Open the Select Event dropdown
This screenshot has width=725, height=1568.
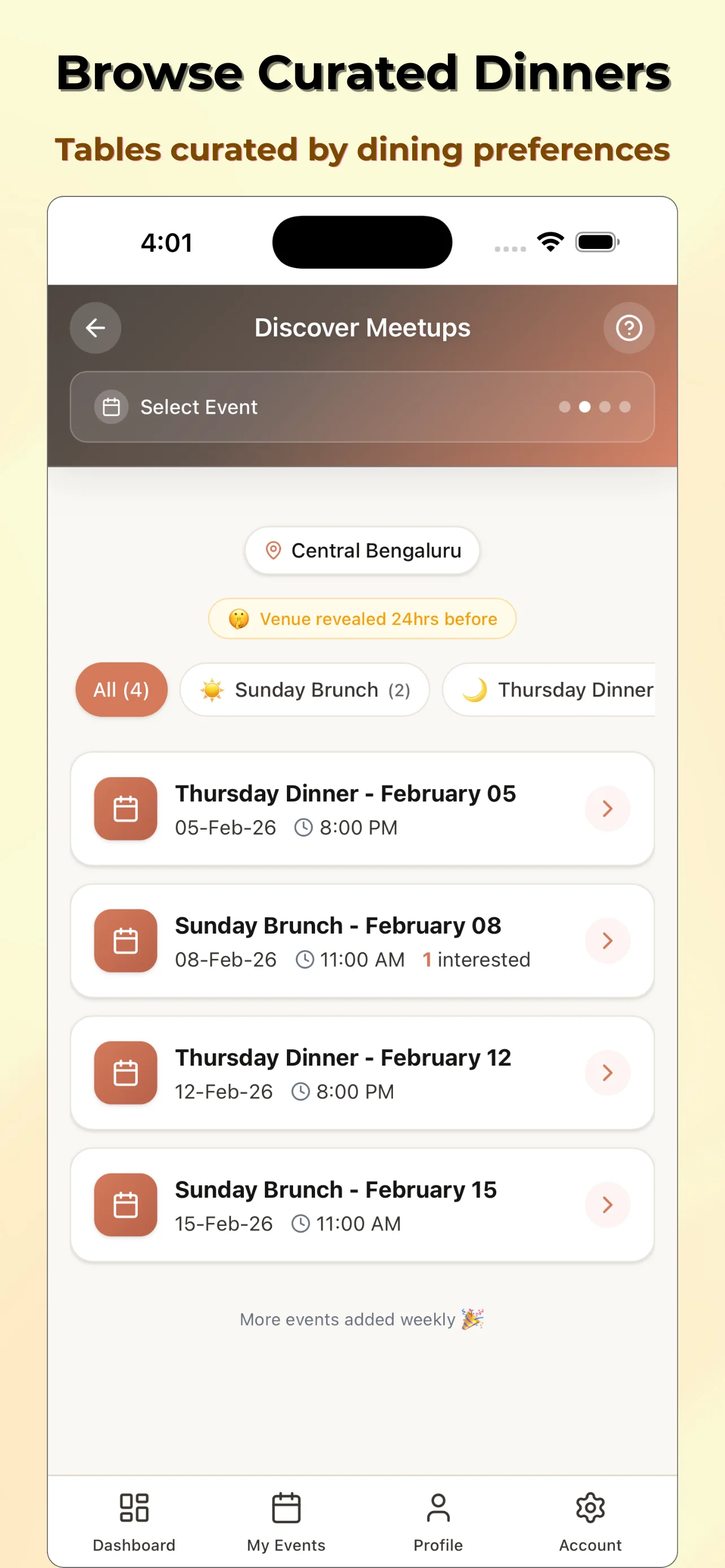pyautogui.click(x=361, y=406)
